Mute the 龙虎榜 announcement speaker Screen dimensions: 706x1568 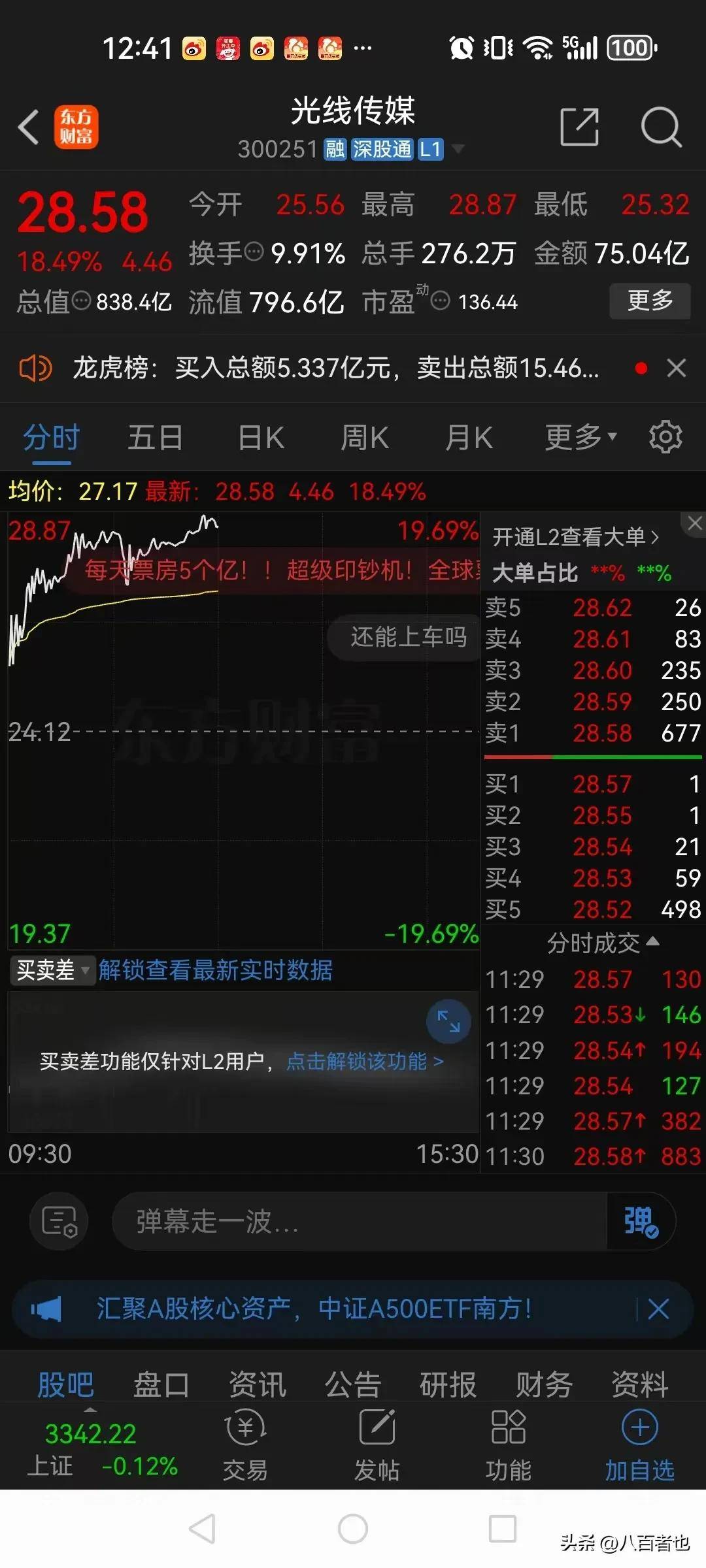click(36, 368)
